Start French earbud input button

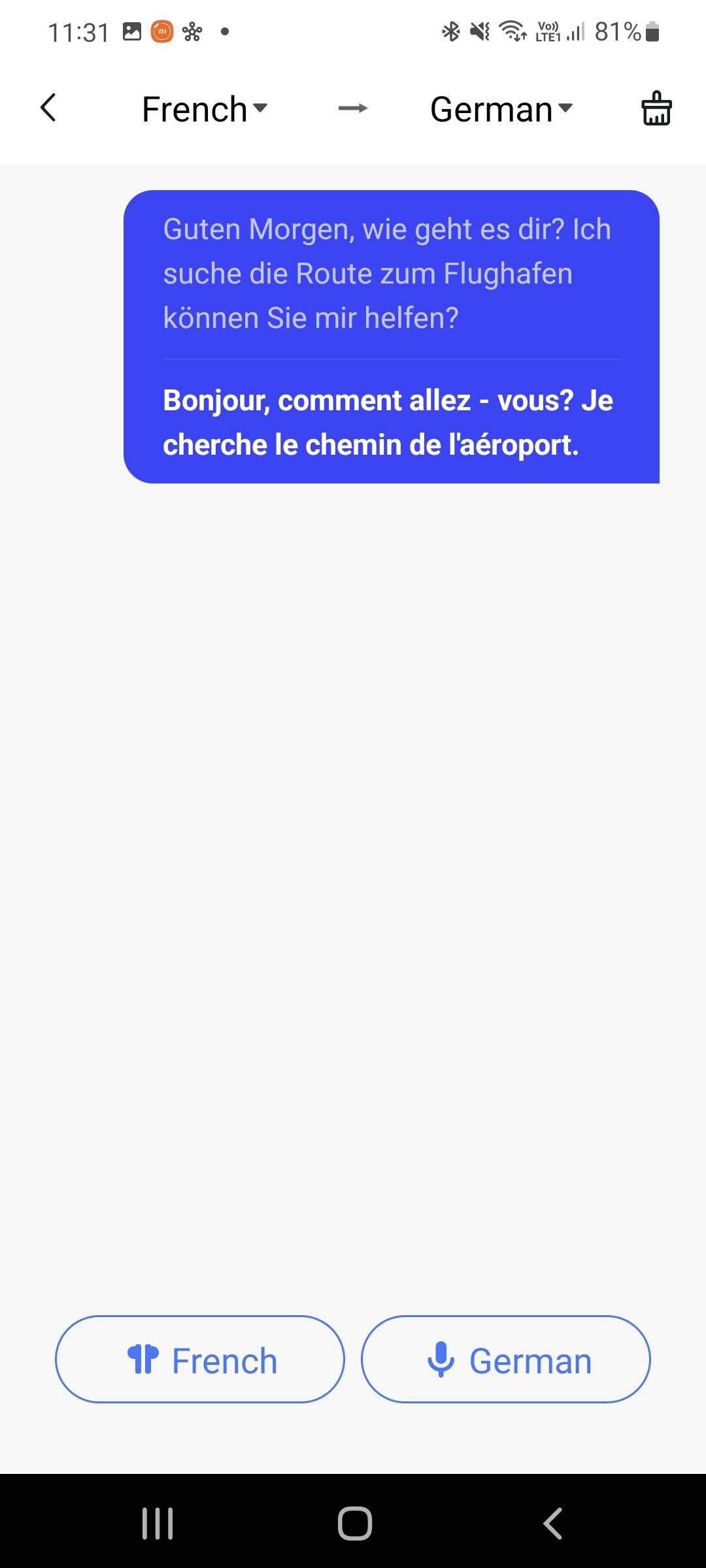200,1360
